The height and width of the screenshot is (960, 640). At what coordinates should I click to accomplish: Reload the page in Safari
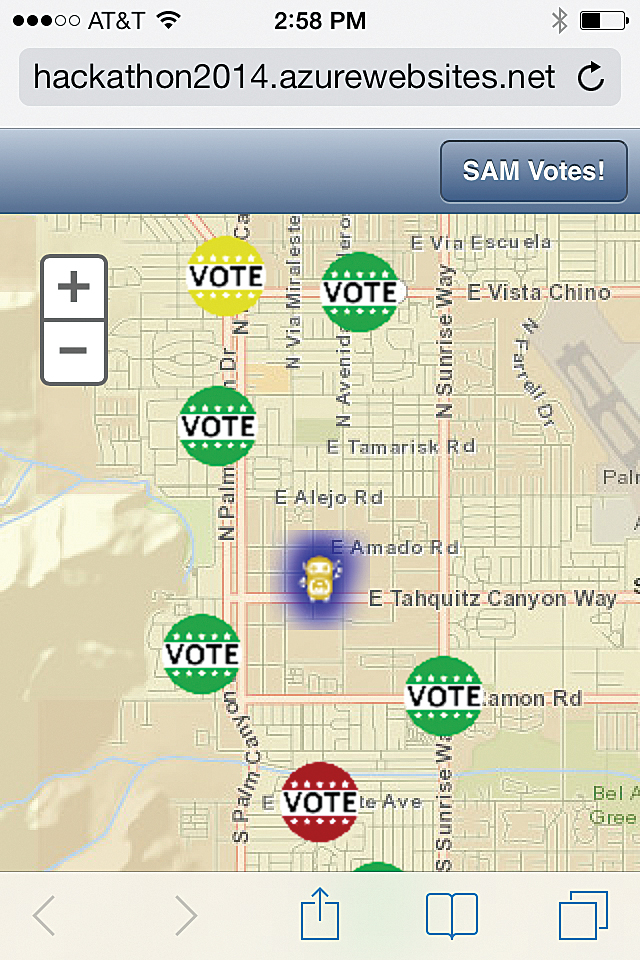click(x=591, y=77)
